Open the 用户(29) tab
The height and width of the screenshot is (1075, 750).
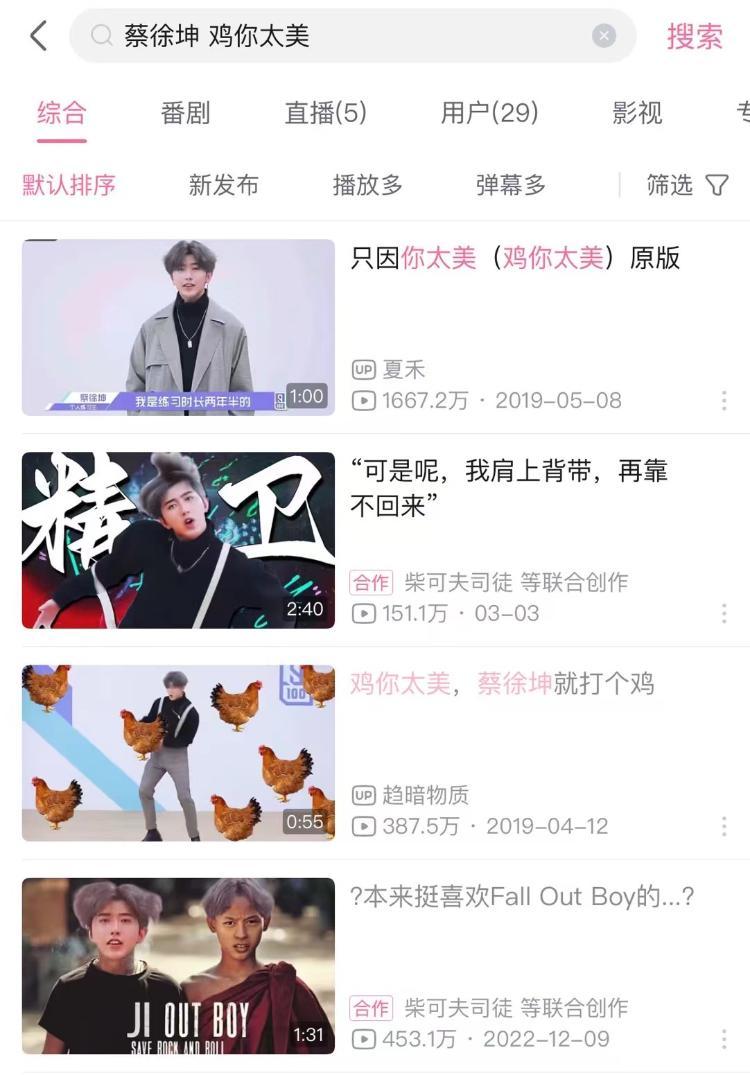point(489,113)
